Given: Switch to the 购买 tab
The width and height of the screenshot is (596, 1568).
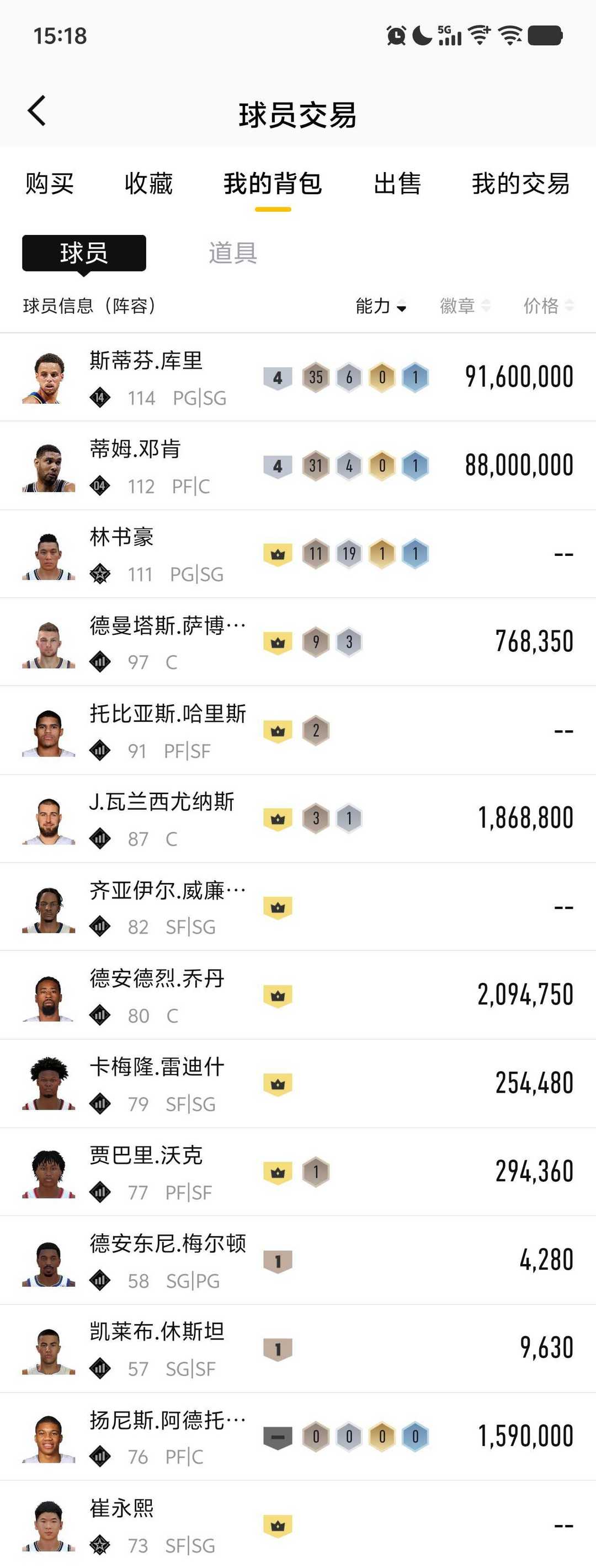Looking at the screenshot, I should coord(49,184).
